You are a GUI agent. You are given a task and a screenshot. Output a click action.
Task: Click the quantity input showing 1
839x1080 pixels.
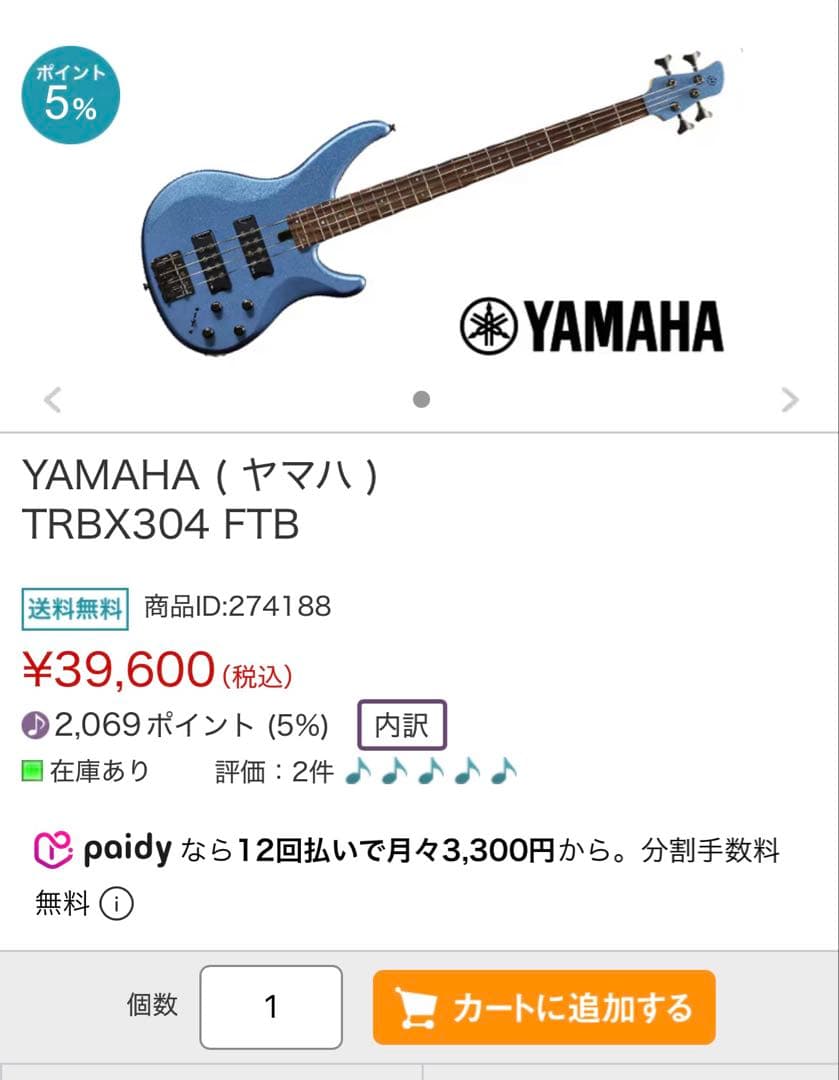click(272, 1007)
